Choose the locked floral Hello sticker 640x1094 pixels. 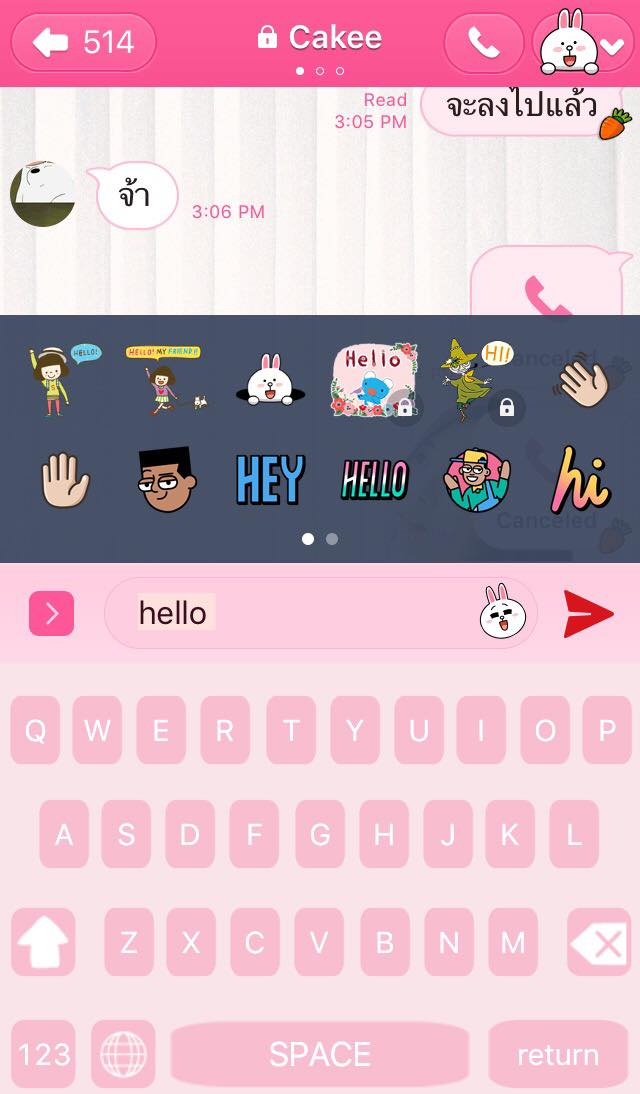pyautogui.click(x=374, y=382)
